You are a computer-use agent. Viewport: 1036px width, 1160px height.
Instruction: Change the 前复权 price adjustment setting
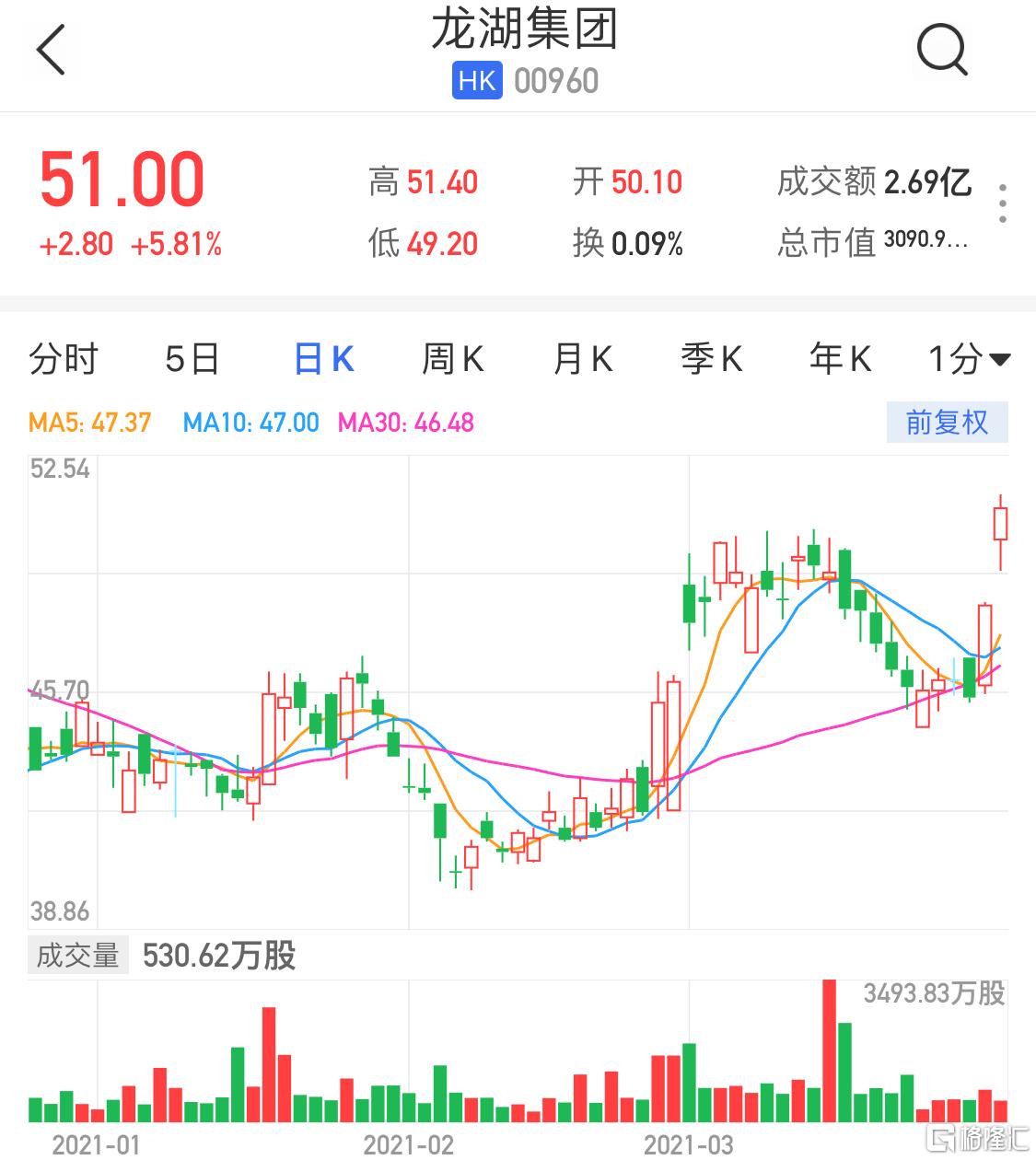pos(947,423)
